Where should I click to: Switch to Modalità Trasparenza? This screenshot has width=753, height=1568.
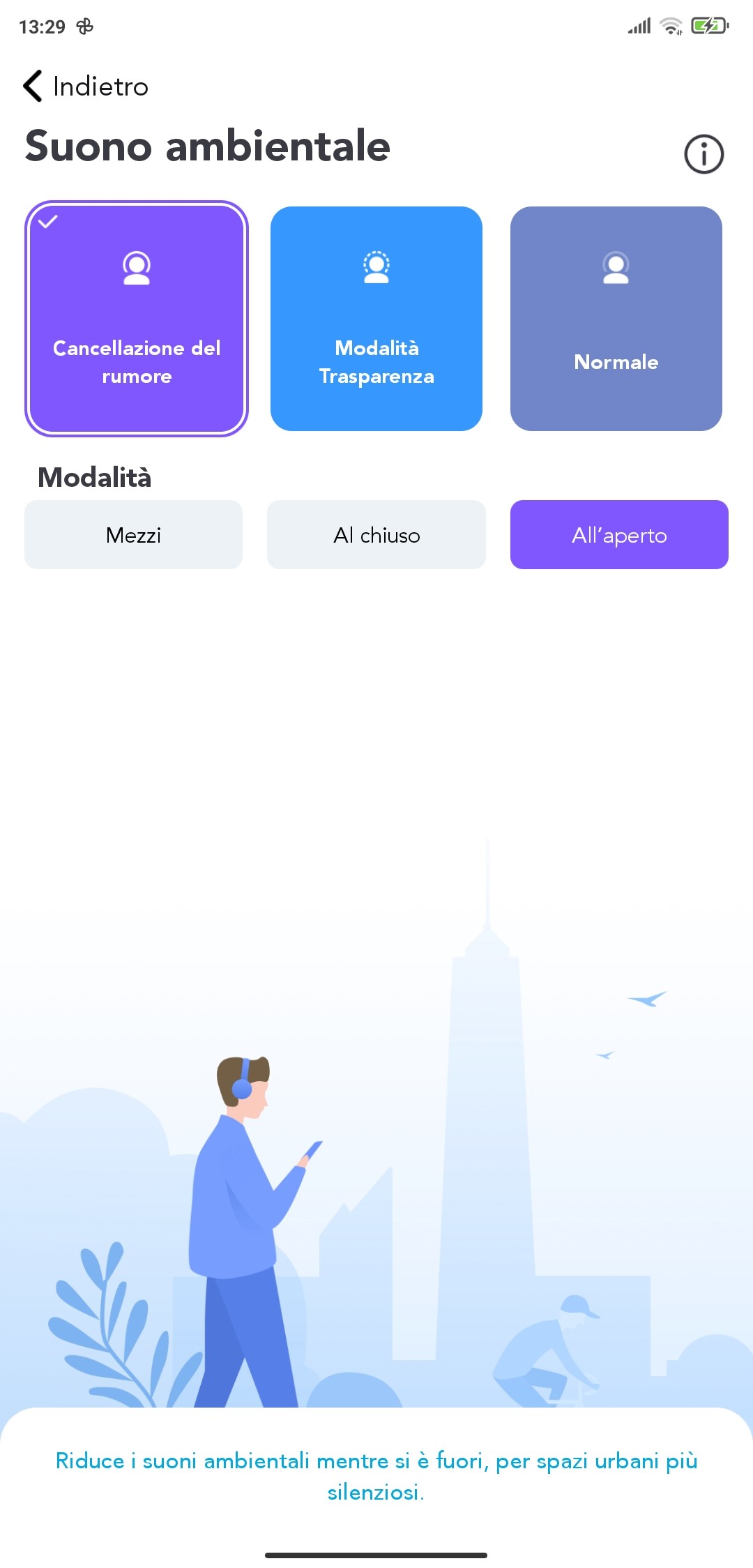[376, 319]
